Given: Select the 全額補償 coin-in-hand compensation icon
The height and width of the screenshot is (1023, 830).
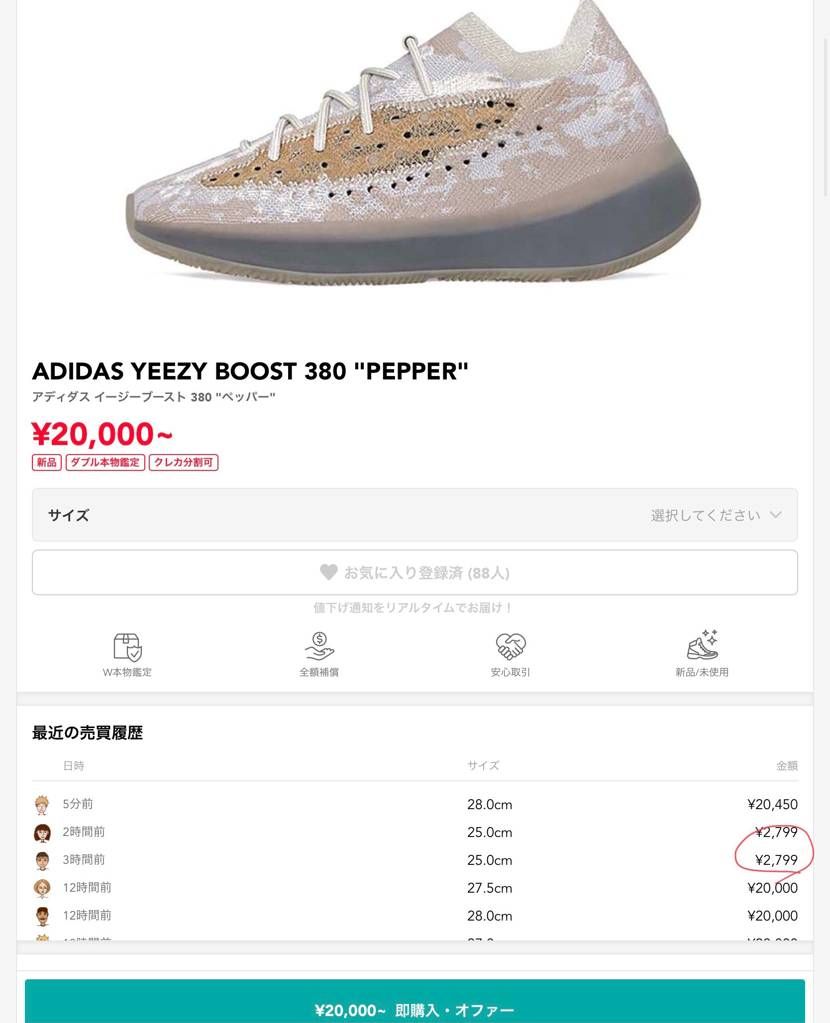Looking at the screenshot, I should (319, 646).
